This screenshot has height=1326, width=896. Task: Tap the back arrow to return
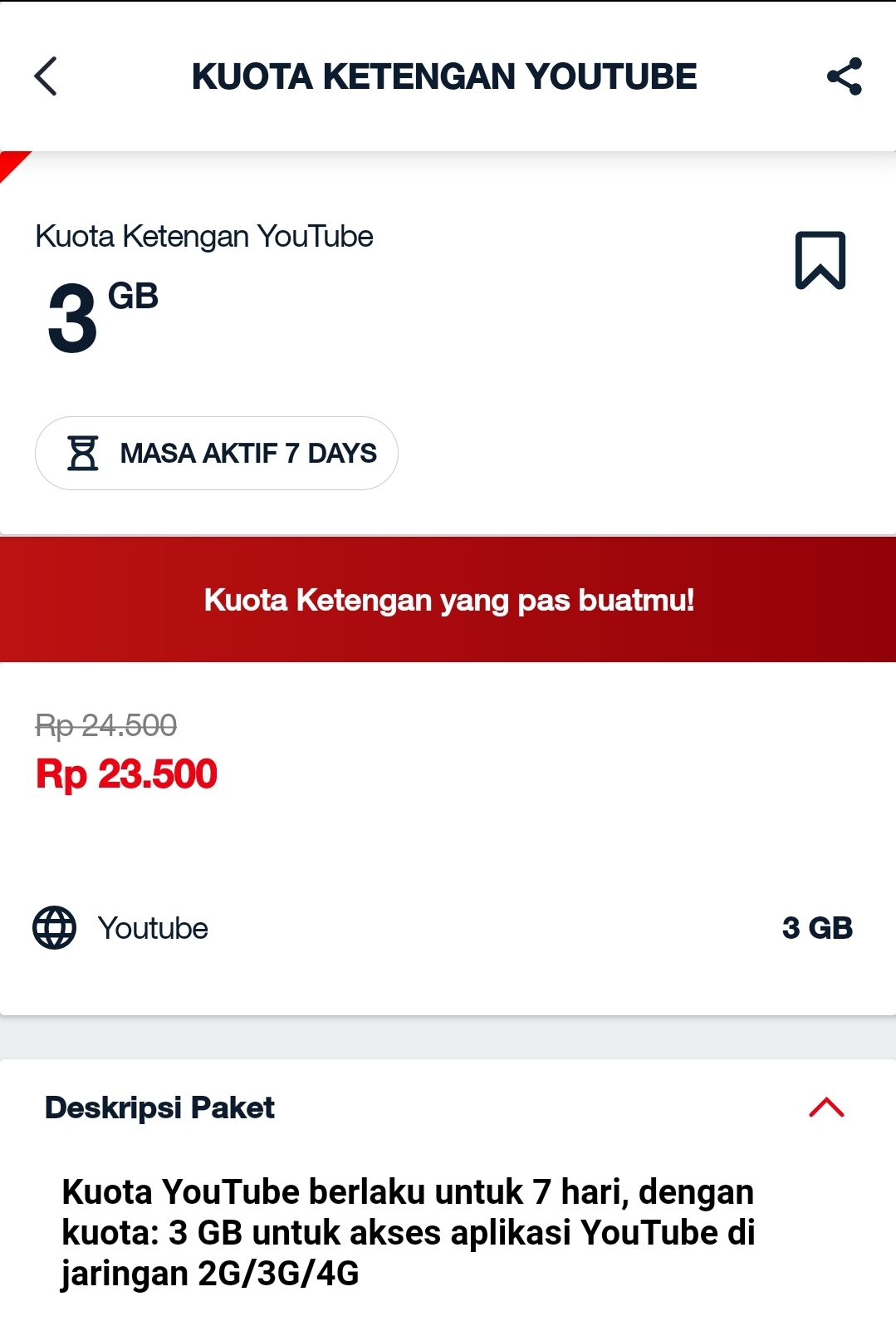[47, 77]
